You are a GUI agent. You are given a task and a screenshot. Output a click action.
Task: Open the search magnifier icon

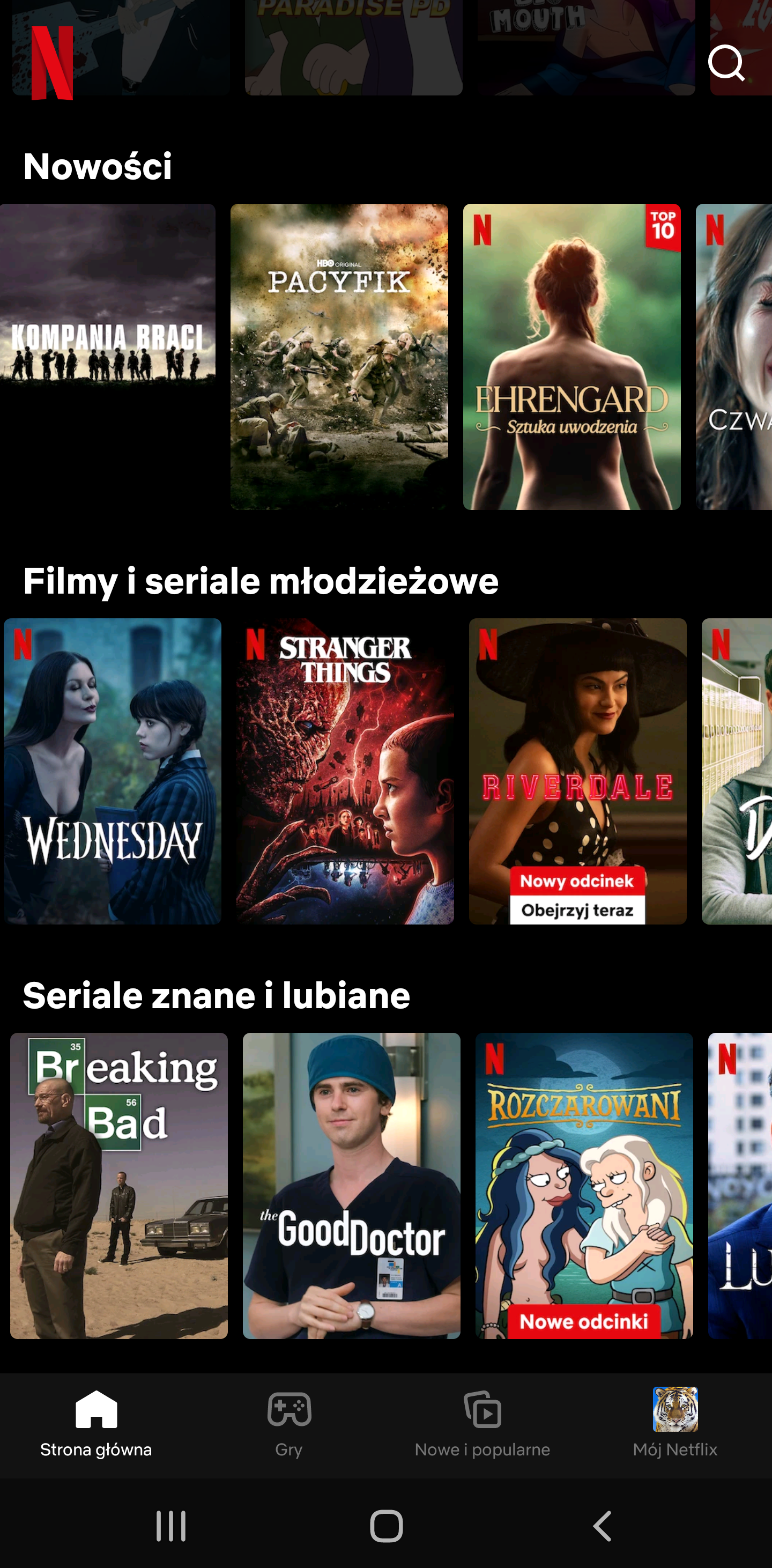tap(726, 63)
